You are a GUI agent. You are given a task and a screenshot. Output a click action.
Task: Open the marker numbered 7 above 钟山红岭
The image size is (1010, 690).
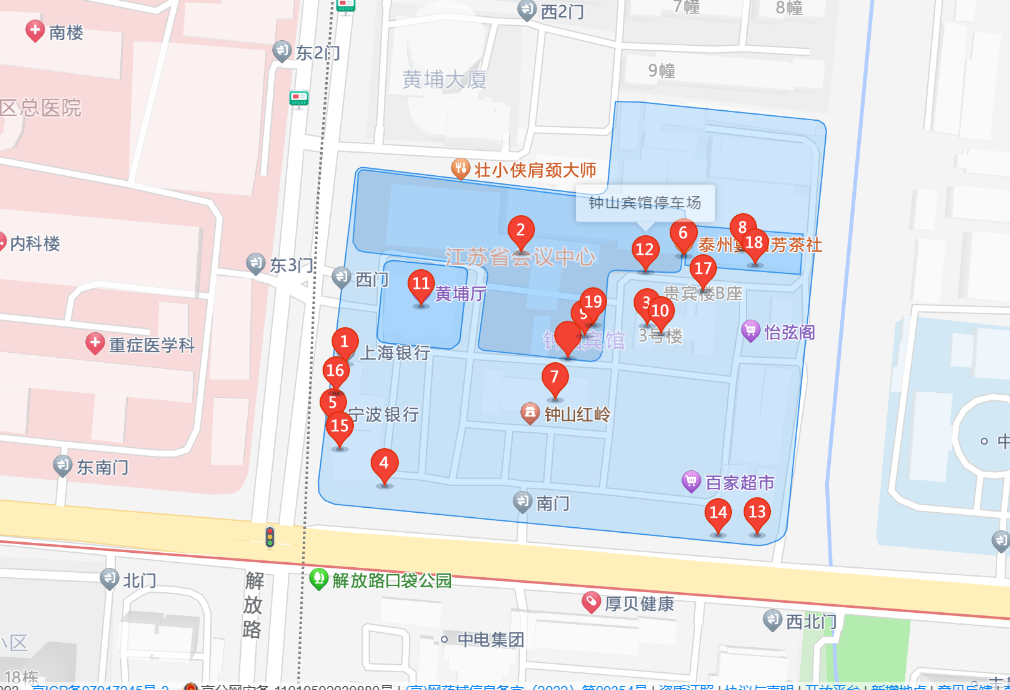pyautogui.click(x=554, y=379)
